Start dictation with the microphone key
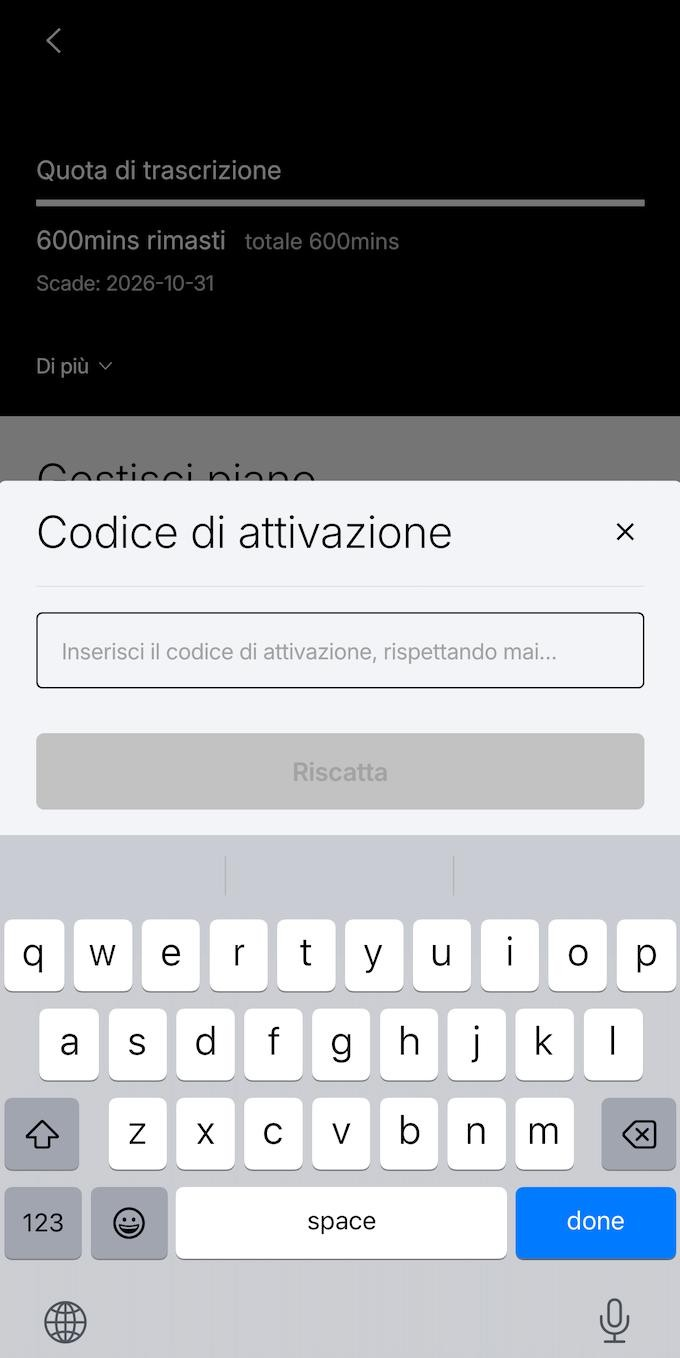The height and width of the screenshot is (1358, 680). point(614,1320)
